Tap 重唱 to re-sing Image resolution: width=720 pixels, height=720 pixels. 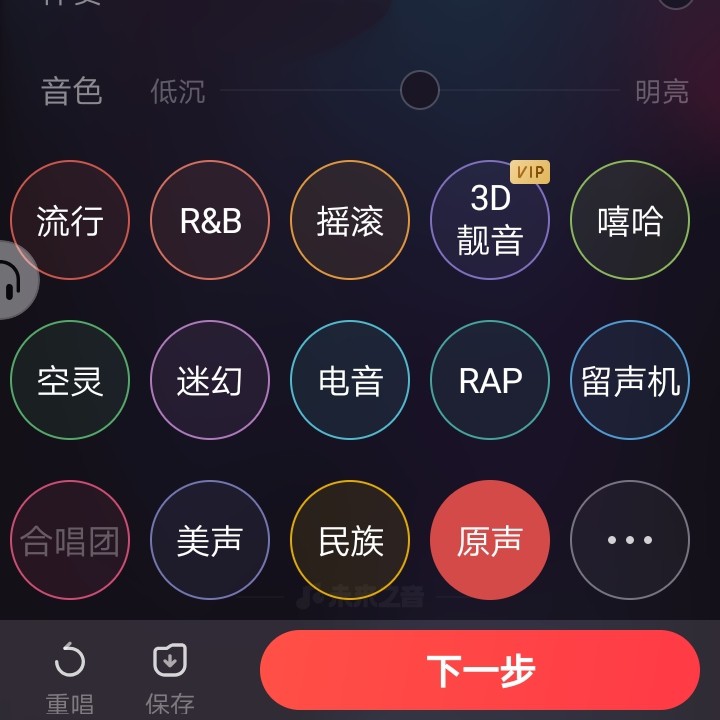(x=70, y=677)
